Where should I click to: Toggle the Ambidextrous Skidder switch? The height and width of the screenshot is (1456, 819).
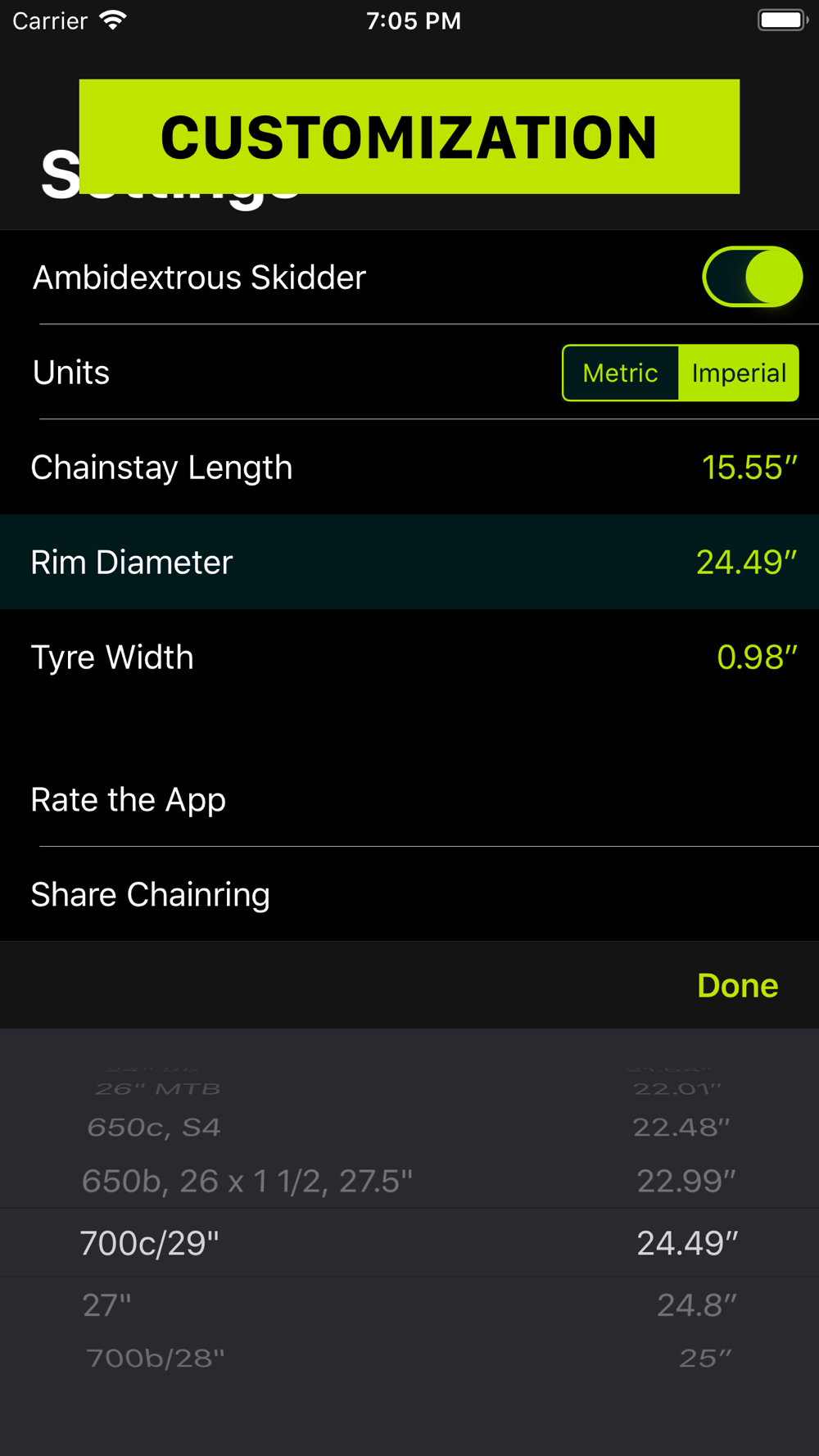pyautogui.click(x=752, y=277)
